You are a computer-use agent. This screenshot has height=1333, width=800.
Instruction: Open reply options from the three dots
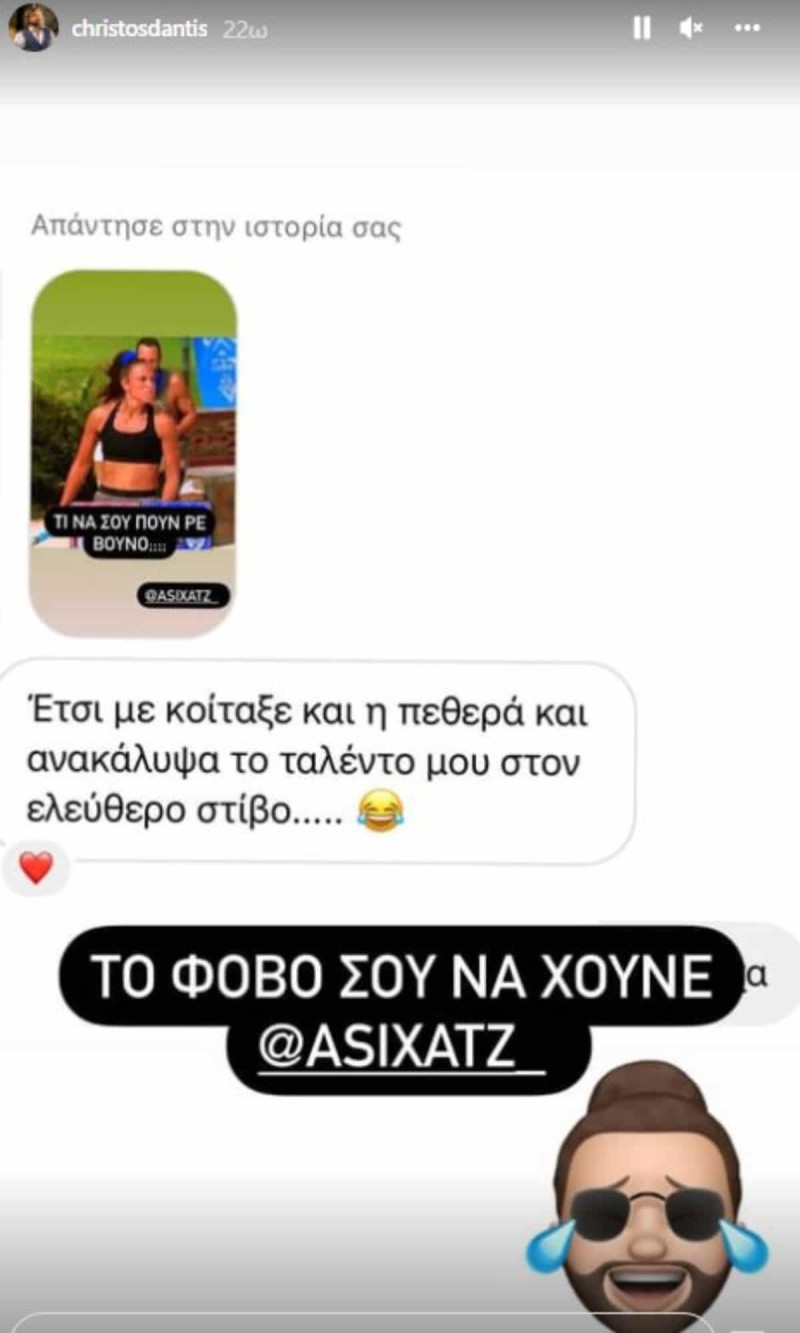tap(748, 29)
